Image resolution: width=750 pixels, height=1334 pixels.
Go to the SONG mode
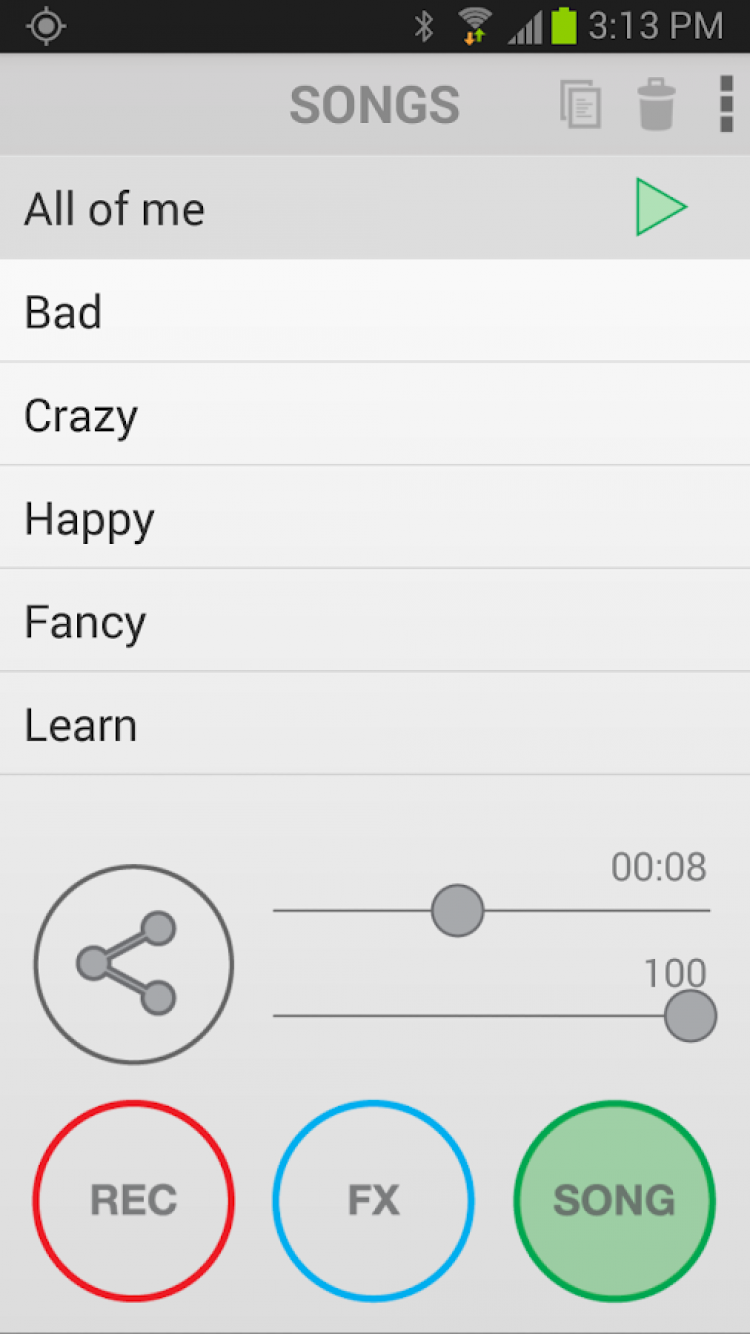click(614, 1200)
